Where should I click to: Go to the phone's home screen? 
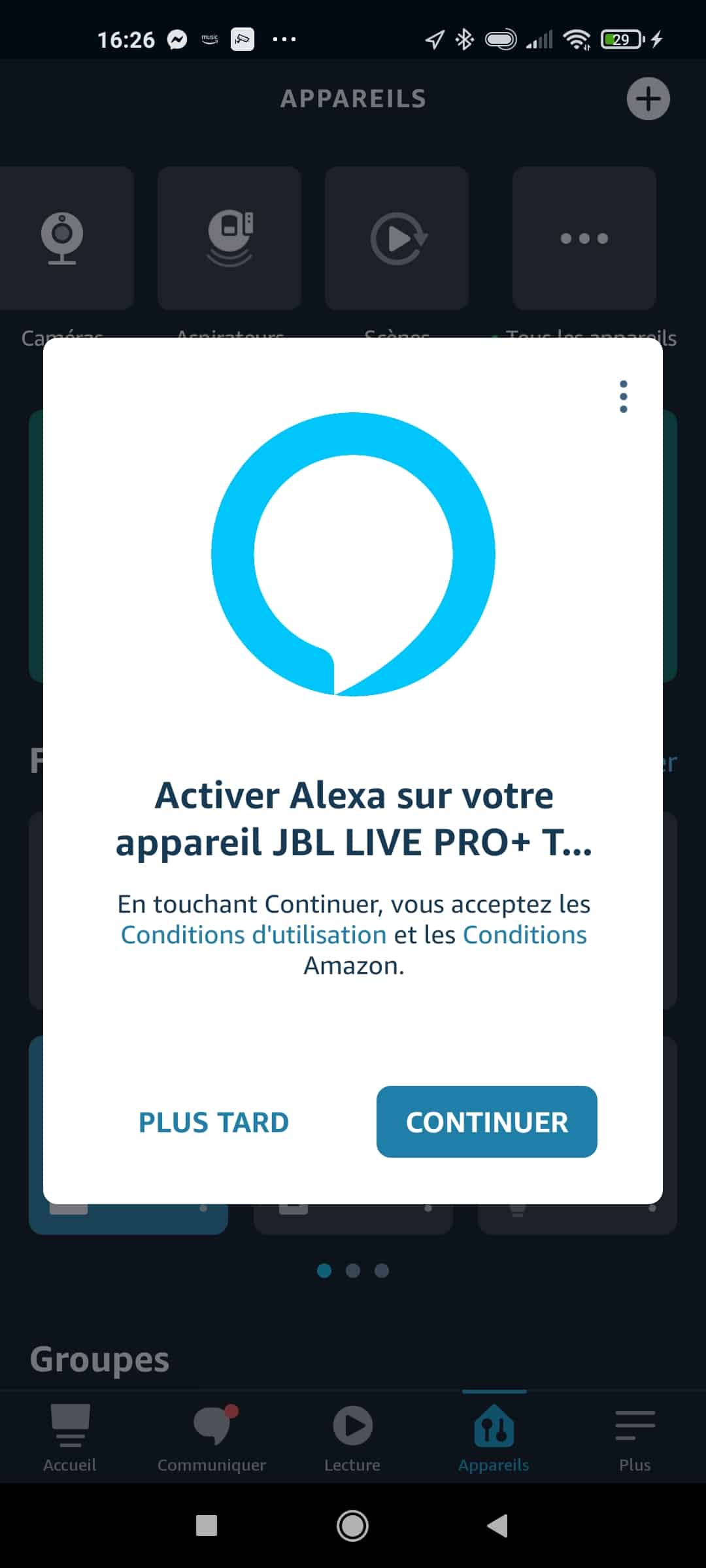pyautogui.click(x=352, y=1526)
